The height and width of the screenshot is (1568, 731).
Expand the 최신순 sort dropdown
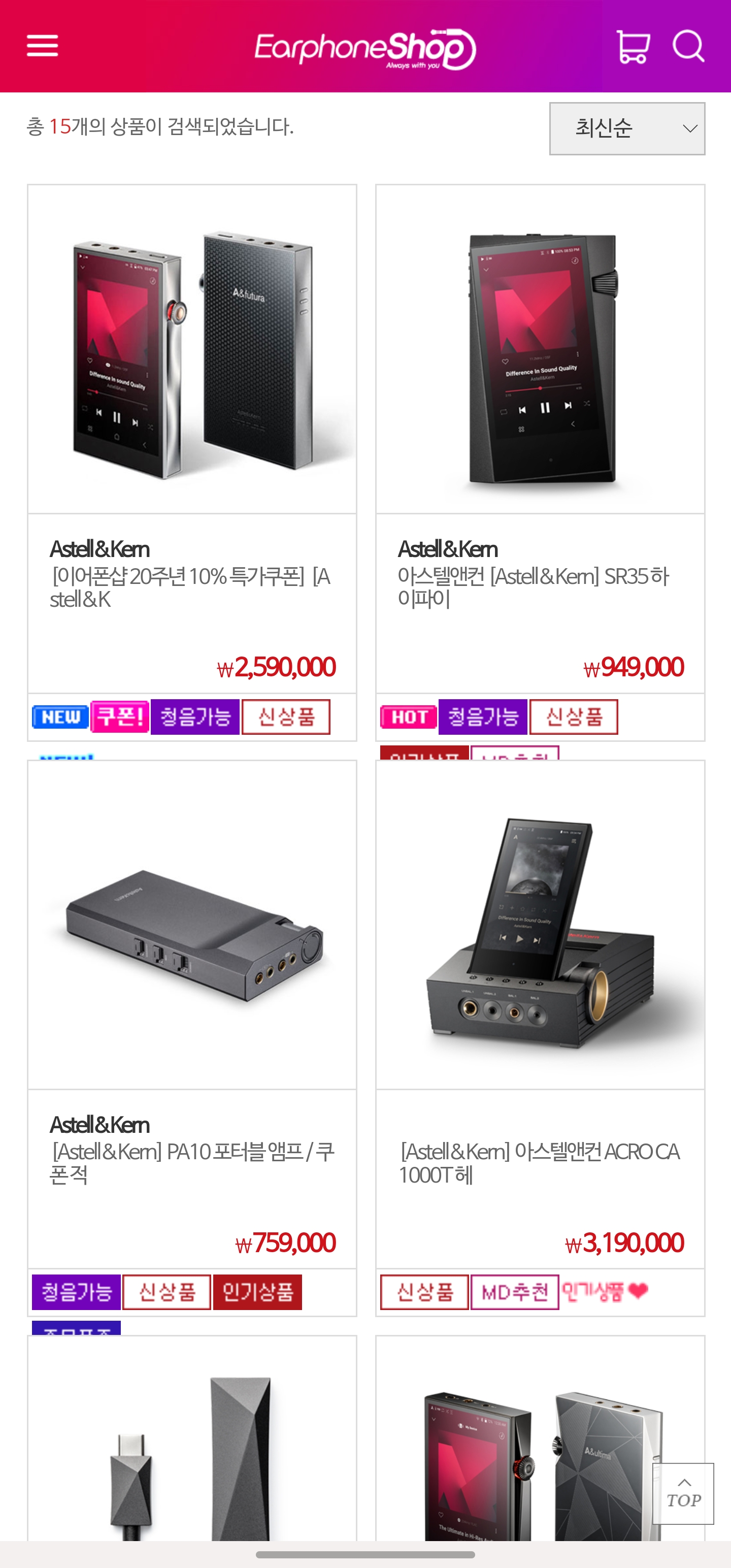click(626, 128)
